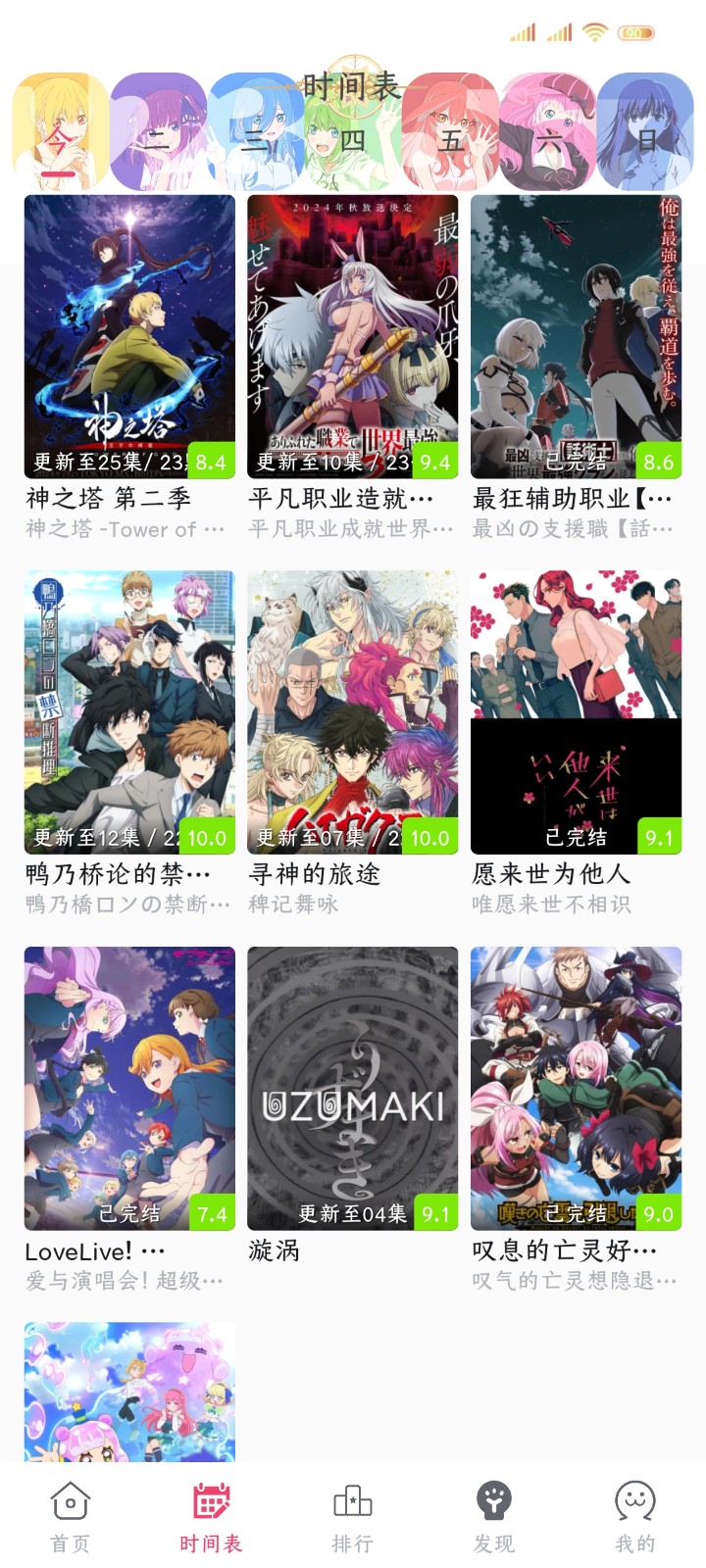
Task: Switch to the 排行 ranking tab
Action: click(x=352, y=1517)
